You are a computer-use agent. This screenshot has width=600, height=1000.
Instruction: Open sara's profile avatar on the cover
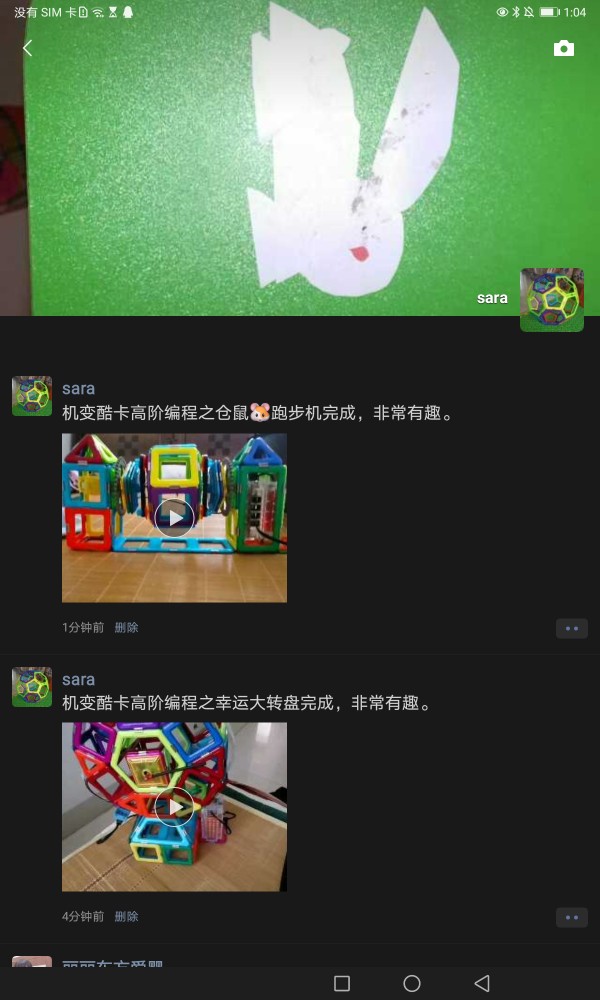click(551, 299)
